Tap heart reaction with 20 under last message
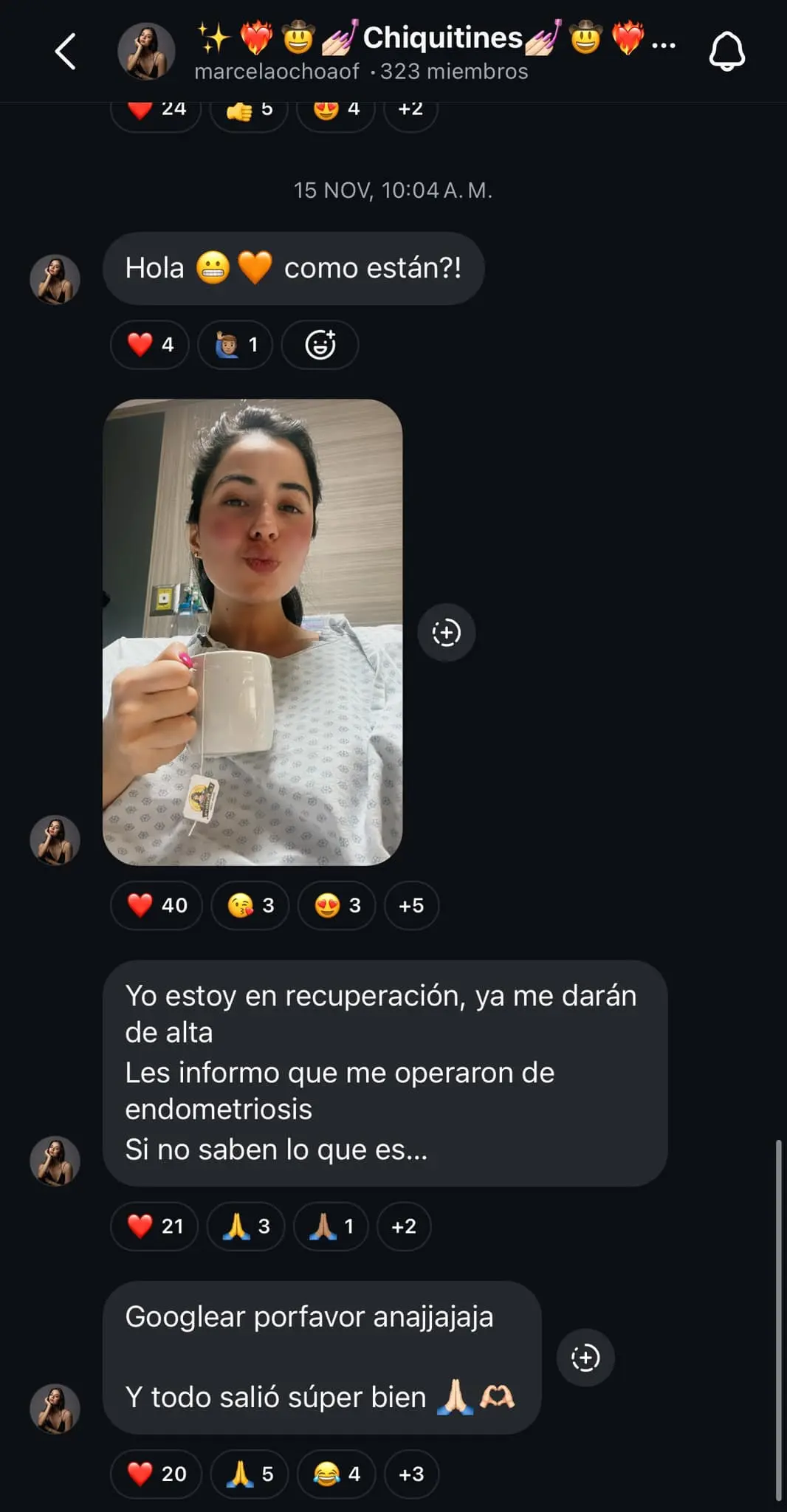 [157, 1474]
